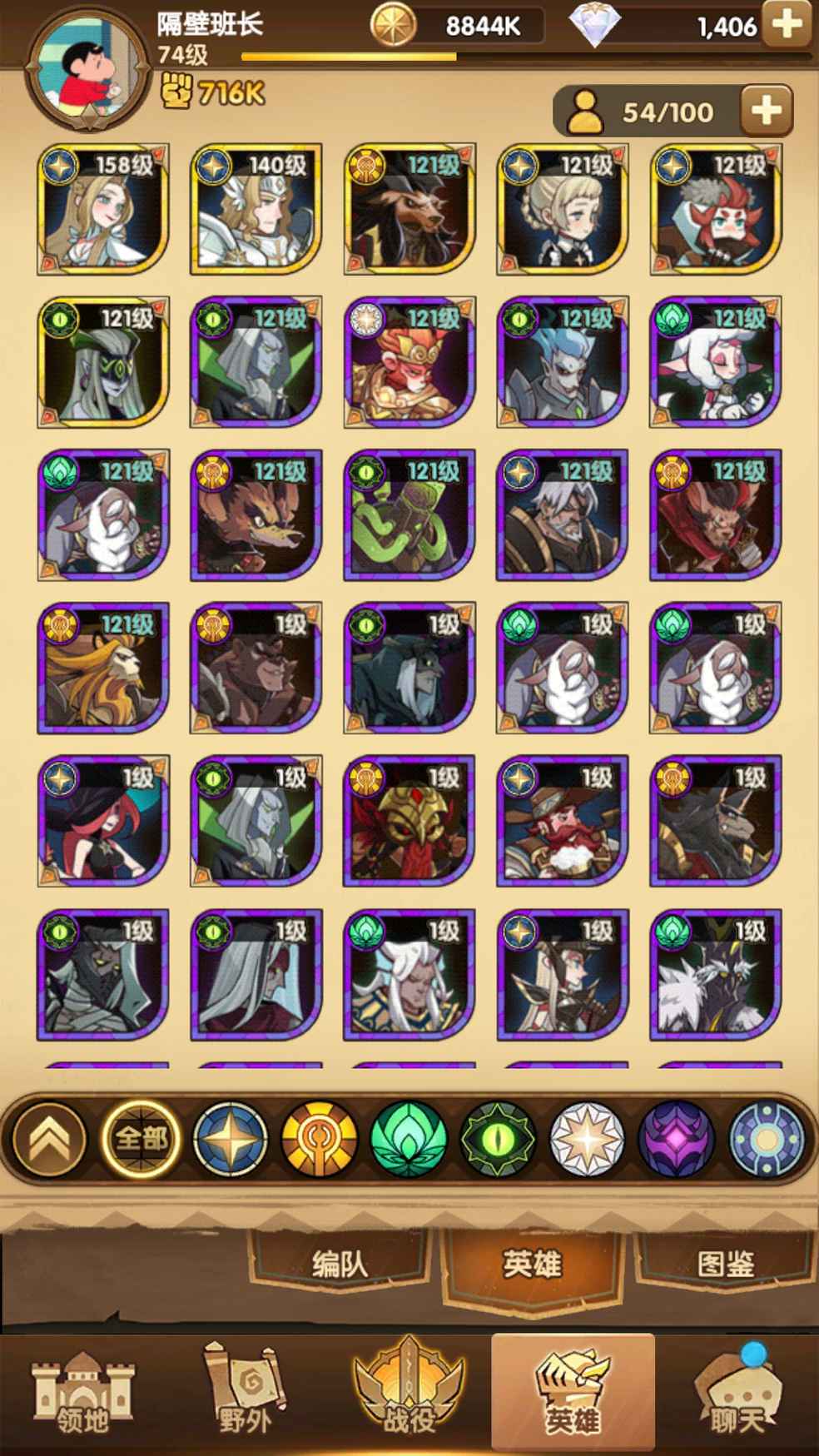Open the level 140 hero card
This screenshot has height=1456, width=819.
click(x=256, y=210)
